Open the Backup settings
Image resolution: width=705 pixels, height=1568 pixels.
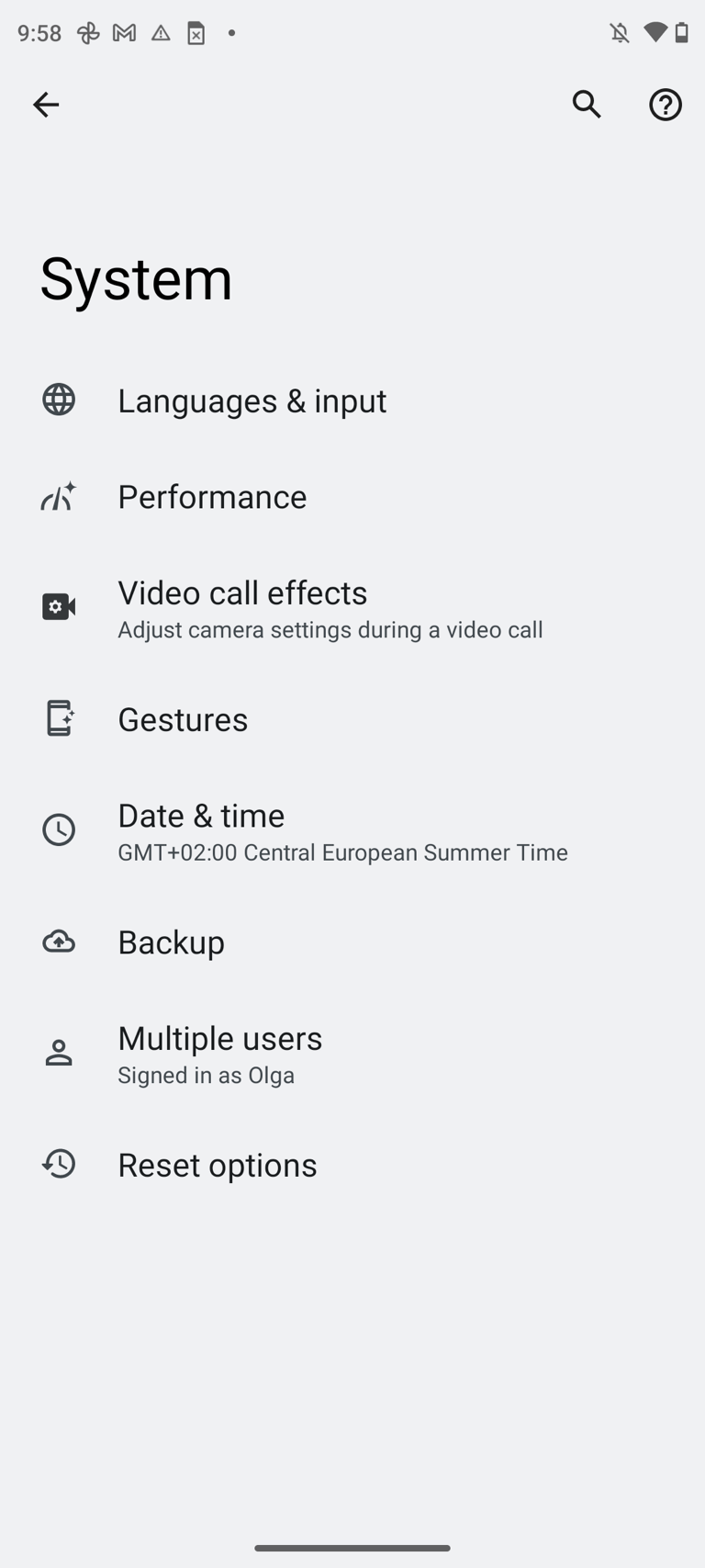pyautogui.click(x=352, y=942)
